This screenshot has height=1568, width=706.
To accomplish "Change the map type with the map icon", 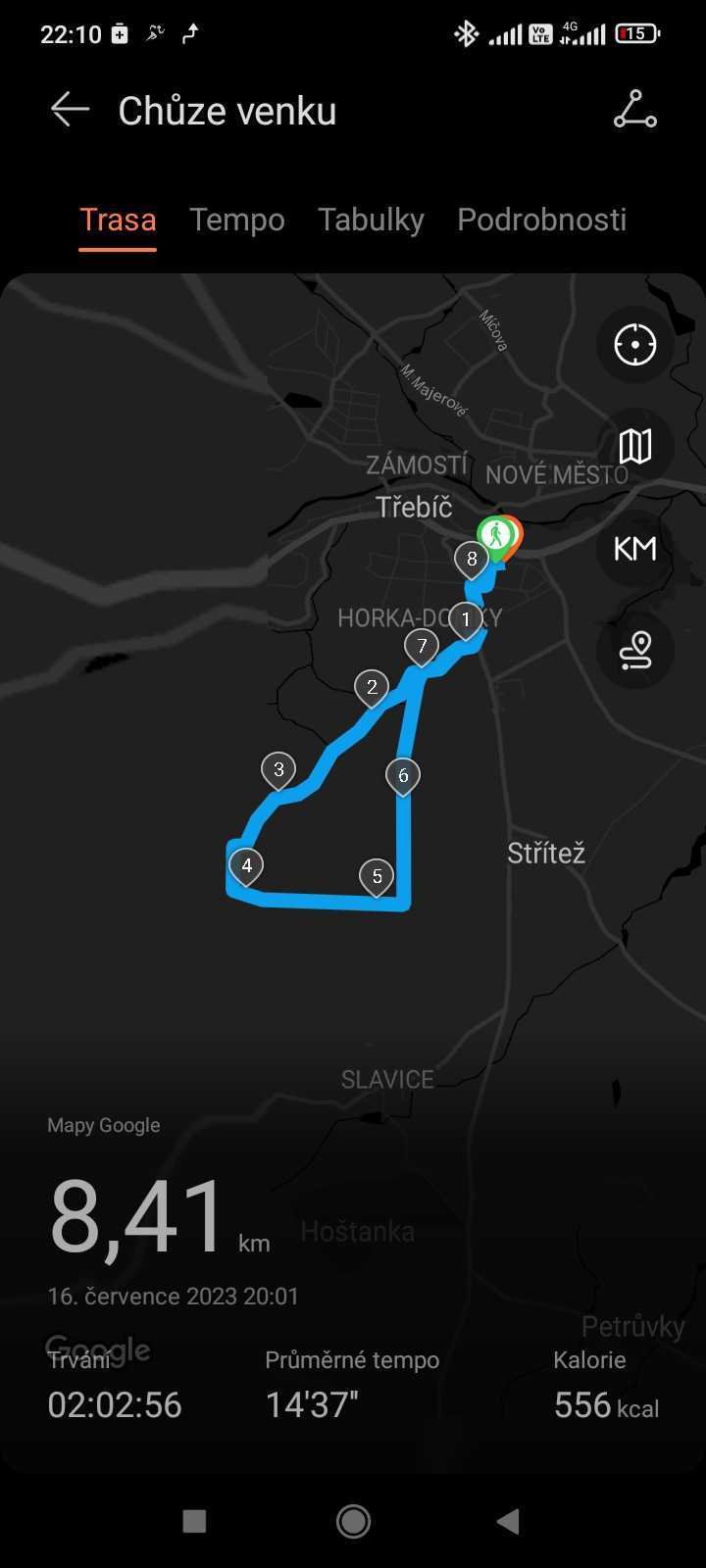I will 635,447.
